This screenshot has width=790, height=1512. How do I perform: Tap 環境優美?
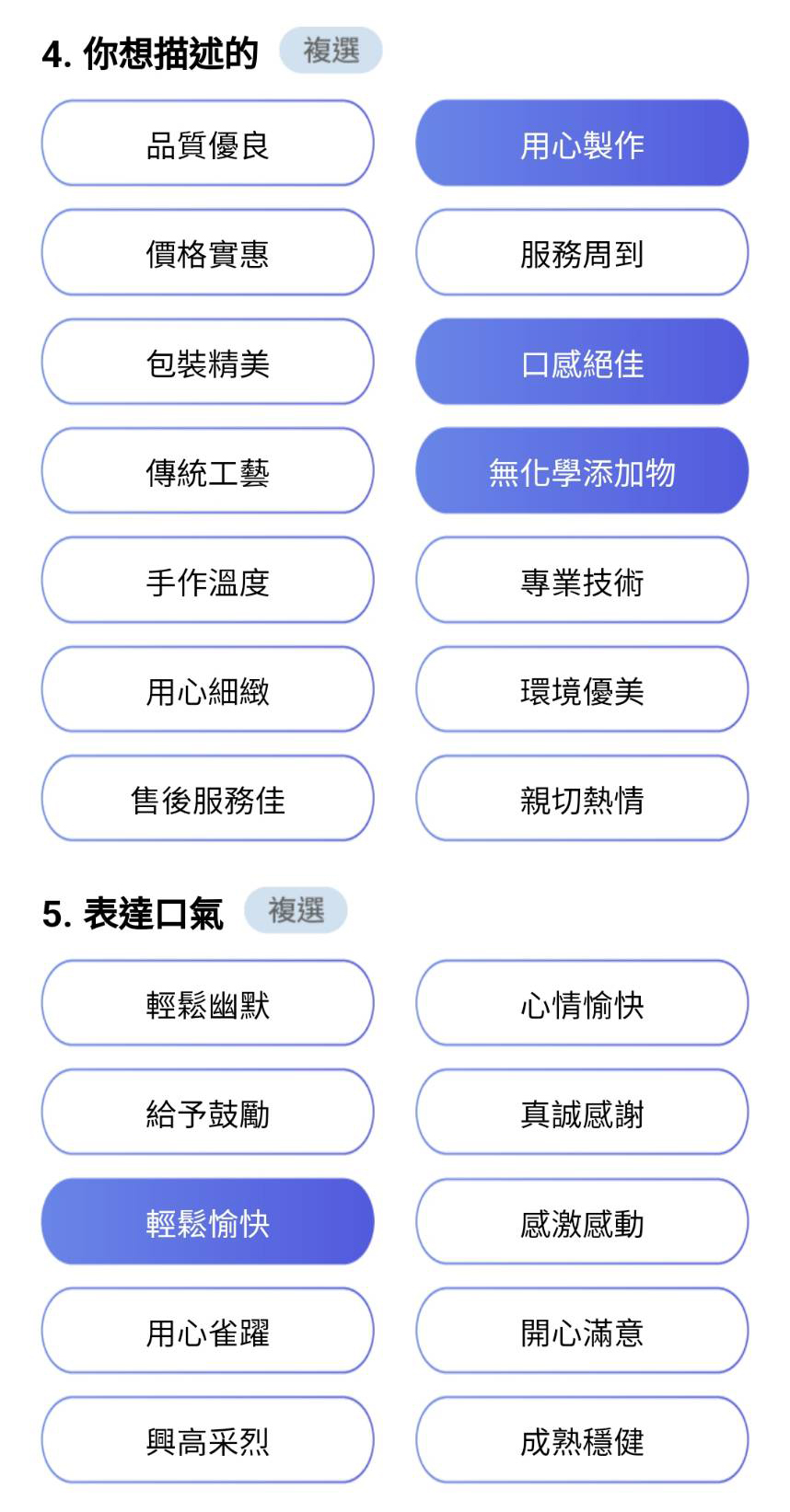pos(582,690)
